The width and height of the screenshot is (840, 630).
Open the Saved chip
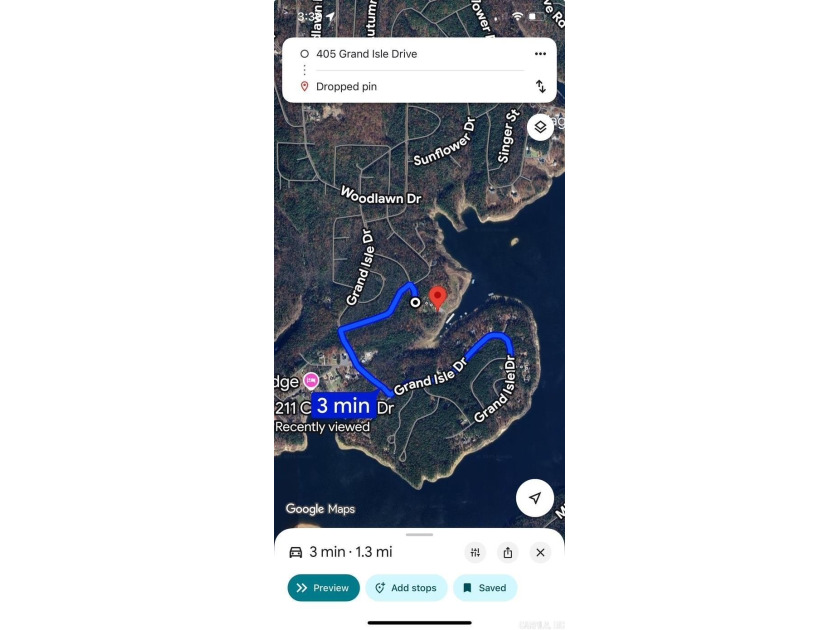tap(485, 588)
